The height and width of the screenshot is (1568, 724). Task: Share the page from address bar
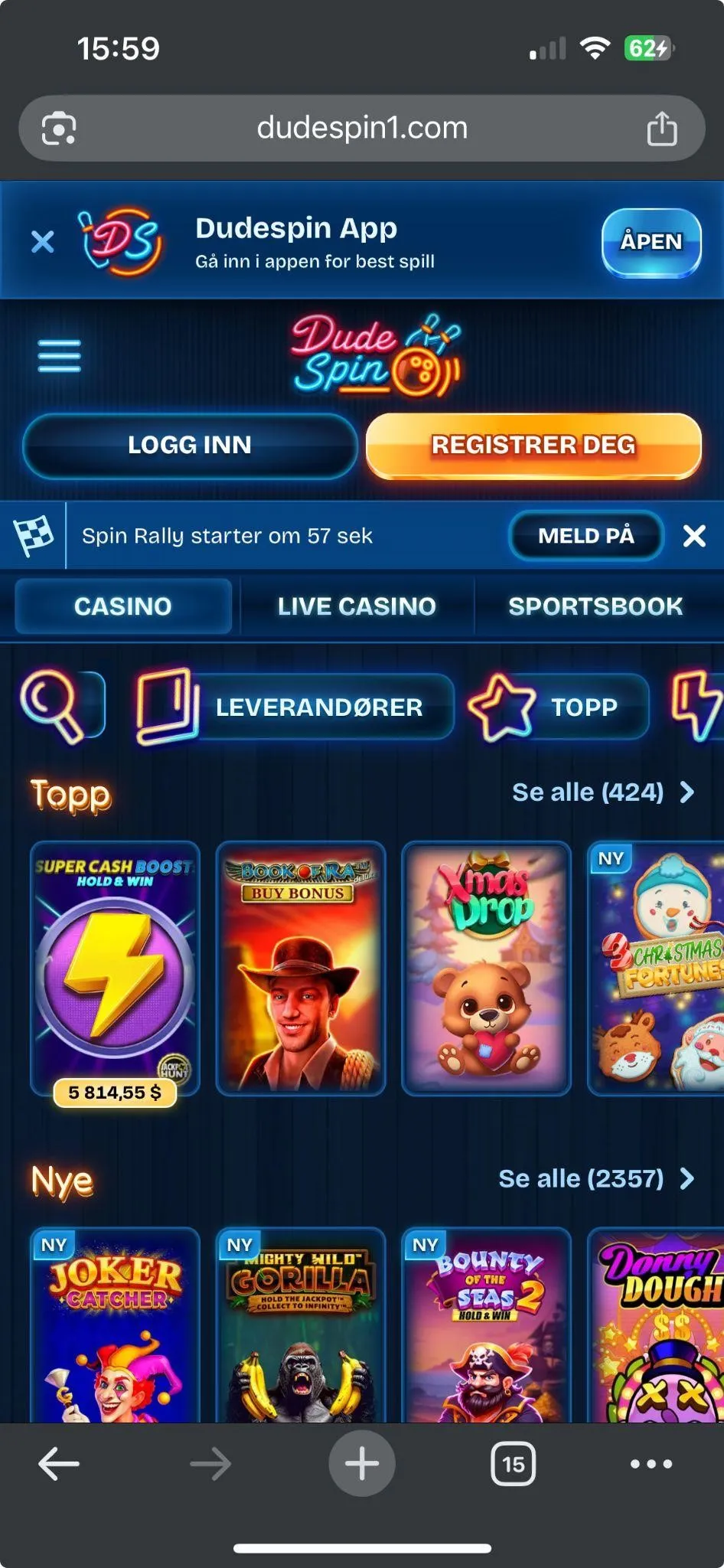[662, 128]
